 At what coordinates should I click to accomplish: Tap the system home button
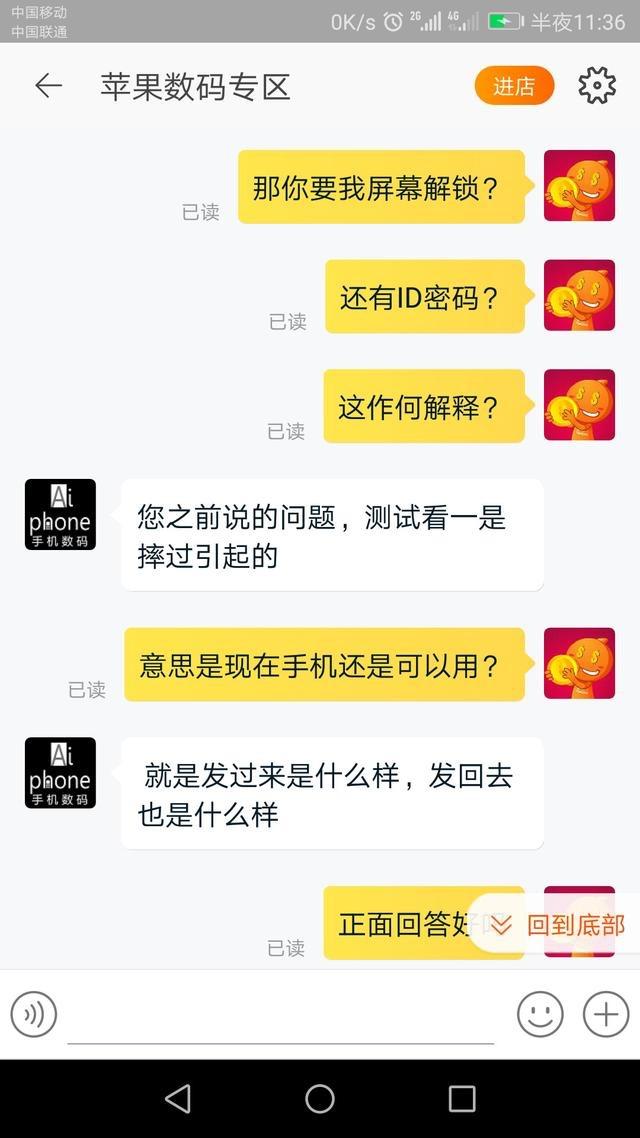click(x=320, y=1099)
